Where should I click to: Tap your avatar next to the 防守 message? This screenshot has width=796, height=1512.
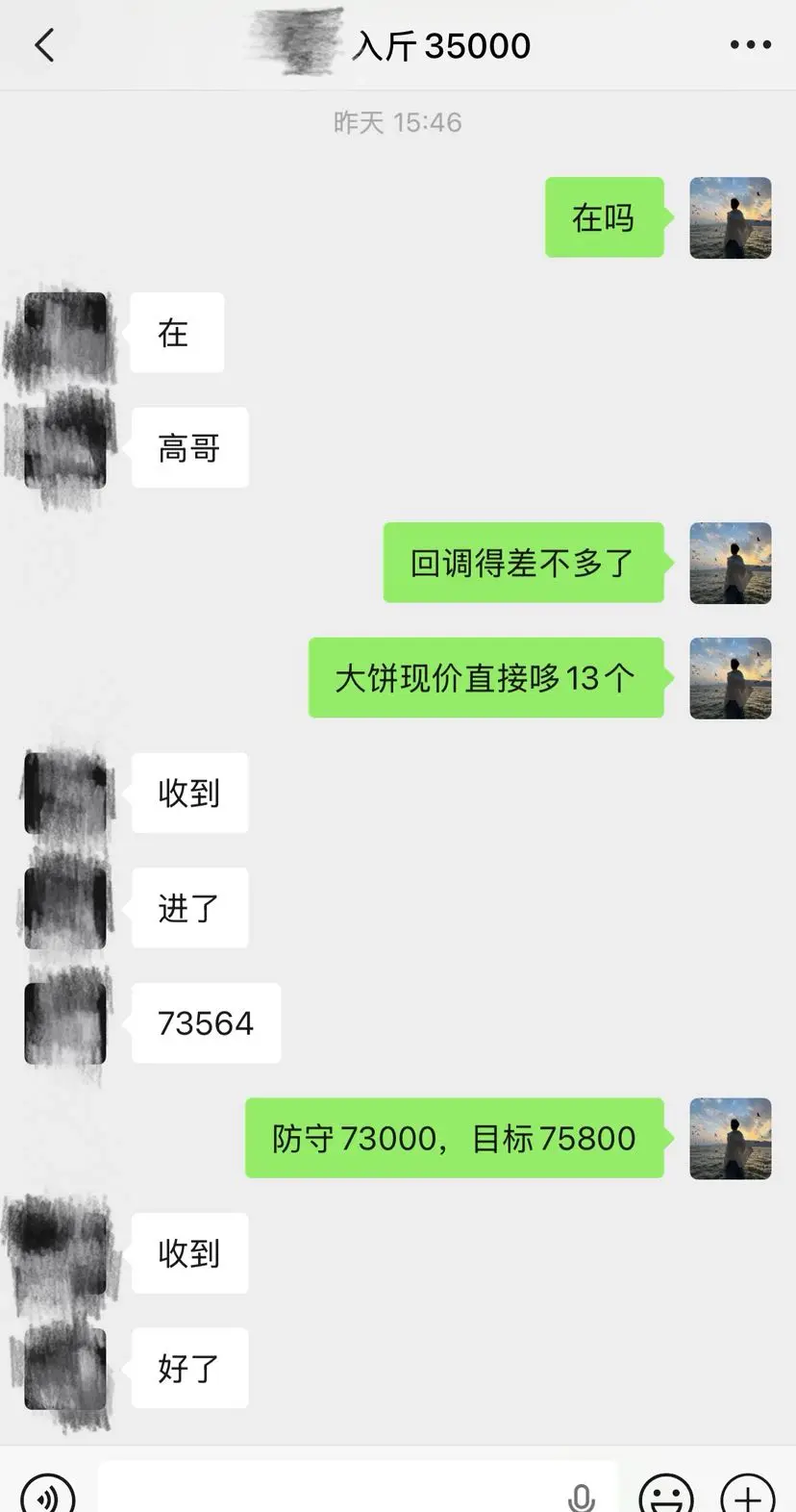(731, 1138)
